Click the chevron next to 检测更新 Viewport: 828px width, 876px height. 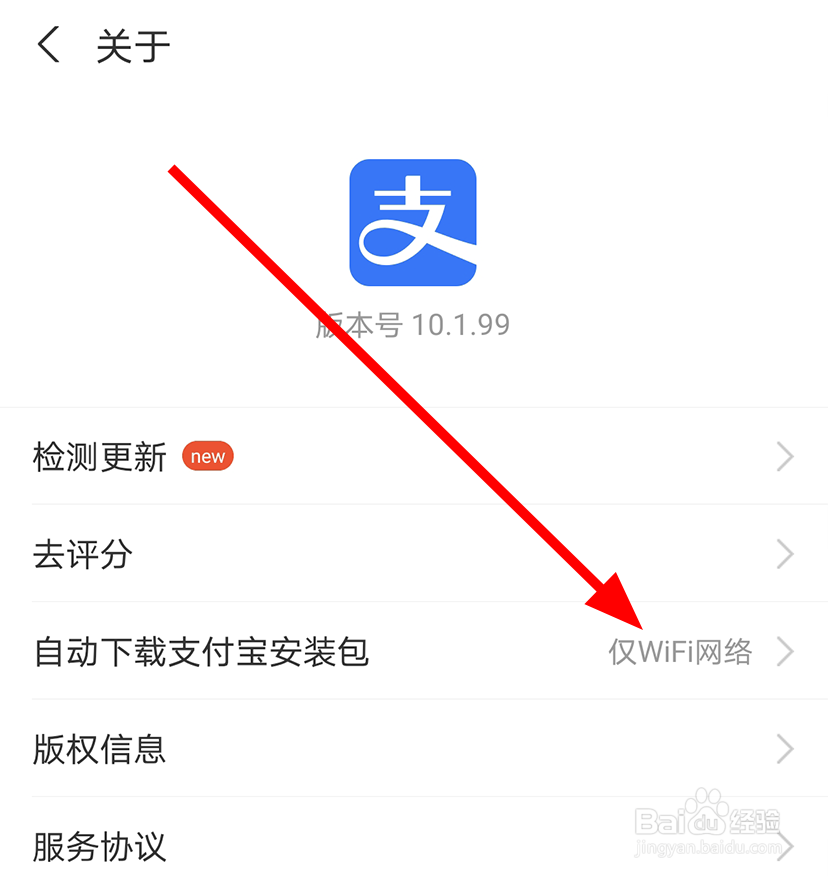click(x=787, y=457)
